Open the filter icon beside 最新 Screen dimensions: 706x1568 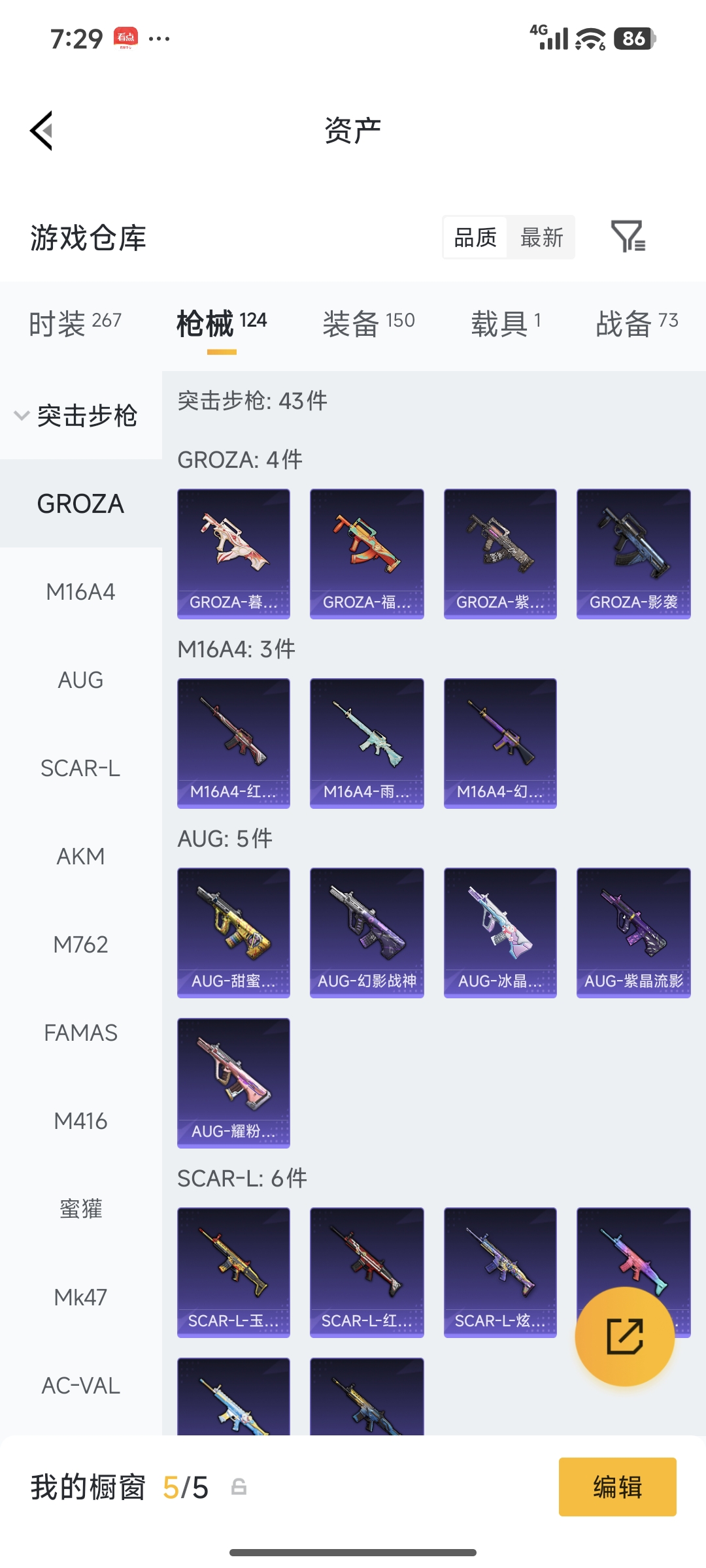[628, 237]
